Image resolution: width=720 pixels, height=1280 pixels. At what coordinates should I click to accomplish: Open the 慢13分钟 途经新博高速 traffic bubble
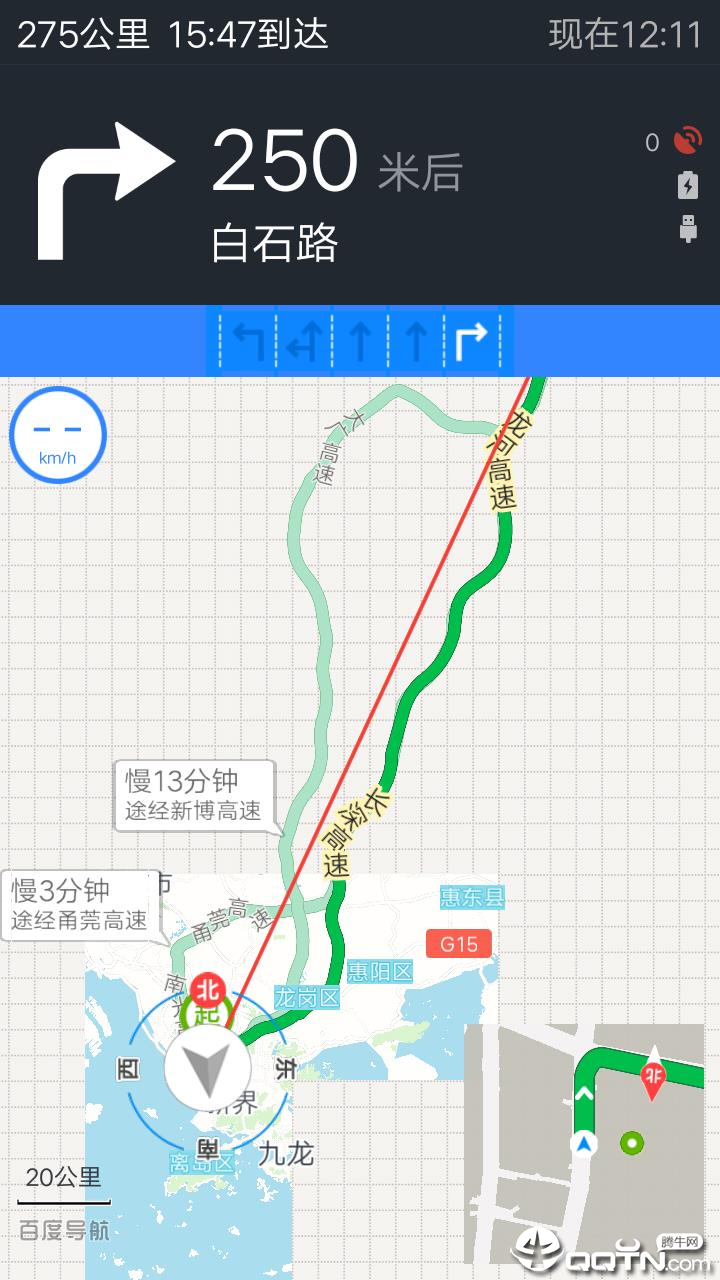tap(195, 795)
